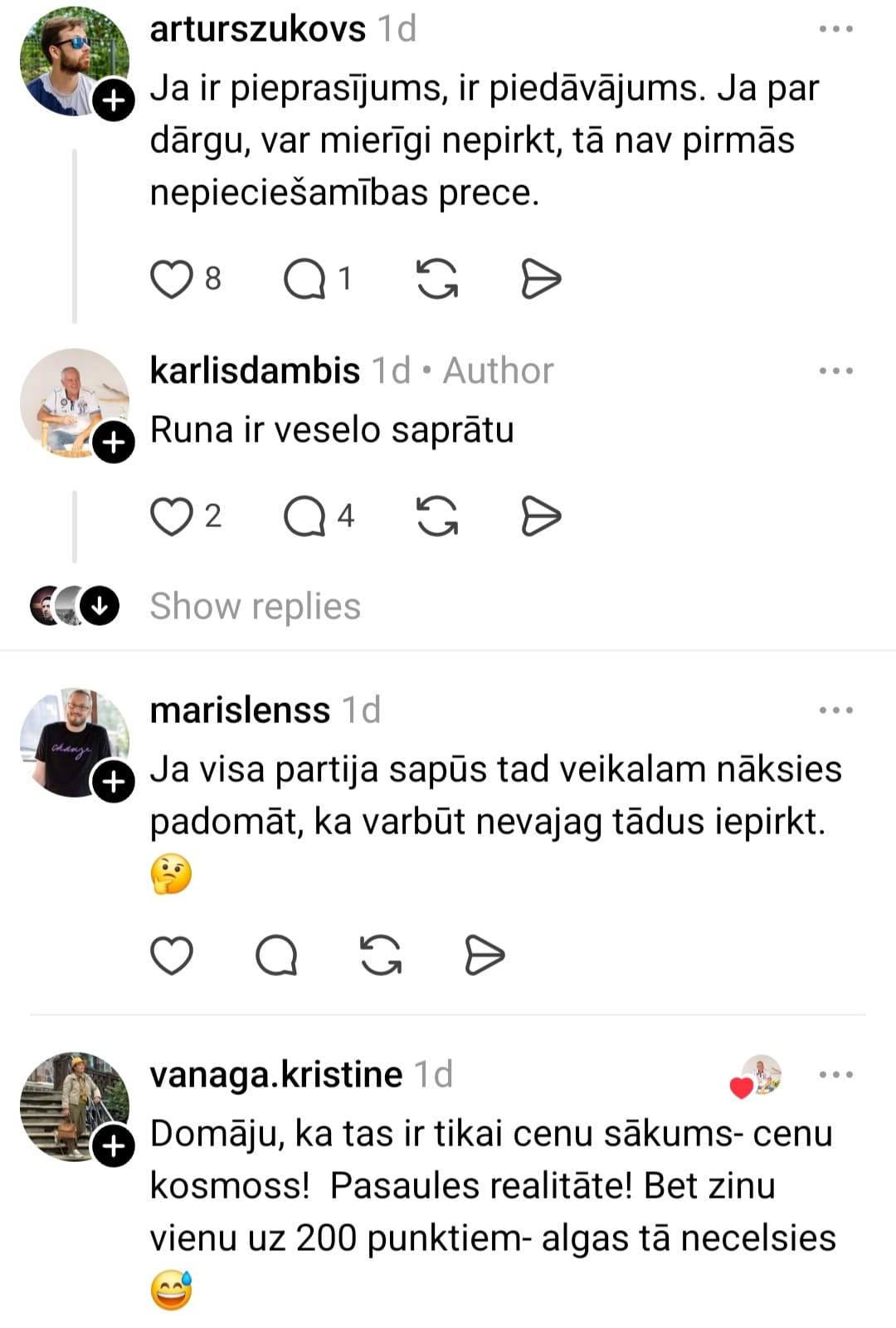The height and width of the screenshot is (1328, 896).
Task: Open overflow menu on karlisdambis' reply
Action: pos(835,371)
